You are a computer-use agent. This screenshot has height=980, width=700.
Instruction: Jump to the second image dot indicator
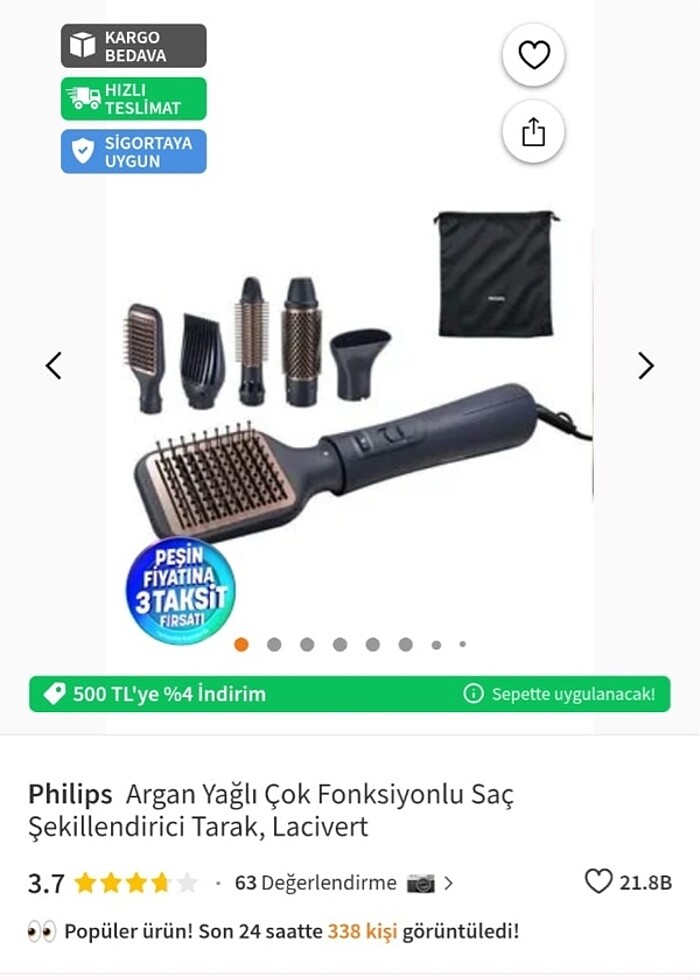[x=274, y=645]
